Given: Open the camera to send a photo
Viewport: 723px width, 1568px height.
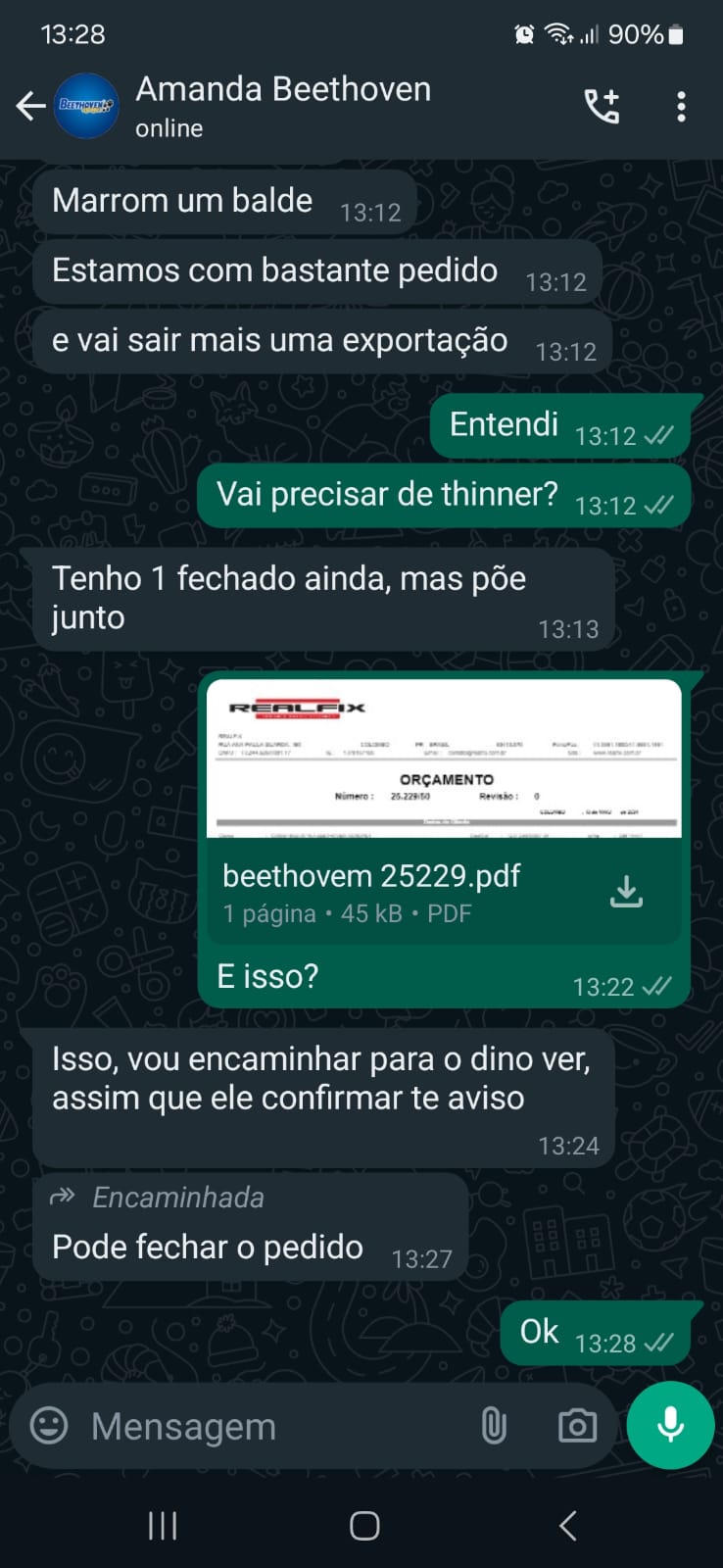Looking at the screenshot, I should pos(577,1426).
